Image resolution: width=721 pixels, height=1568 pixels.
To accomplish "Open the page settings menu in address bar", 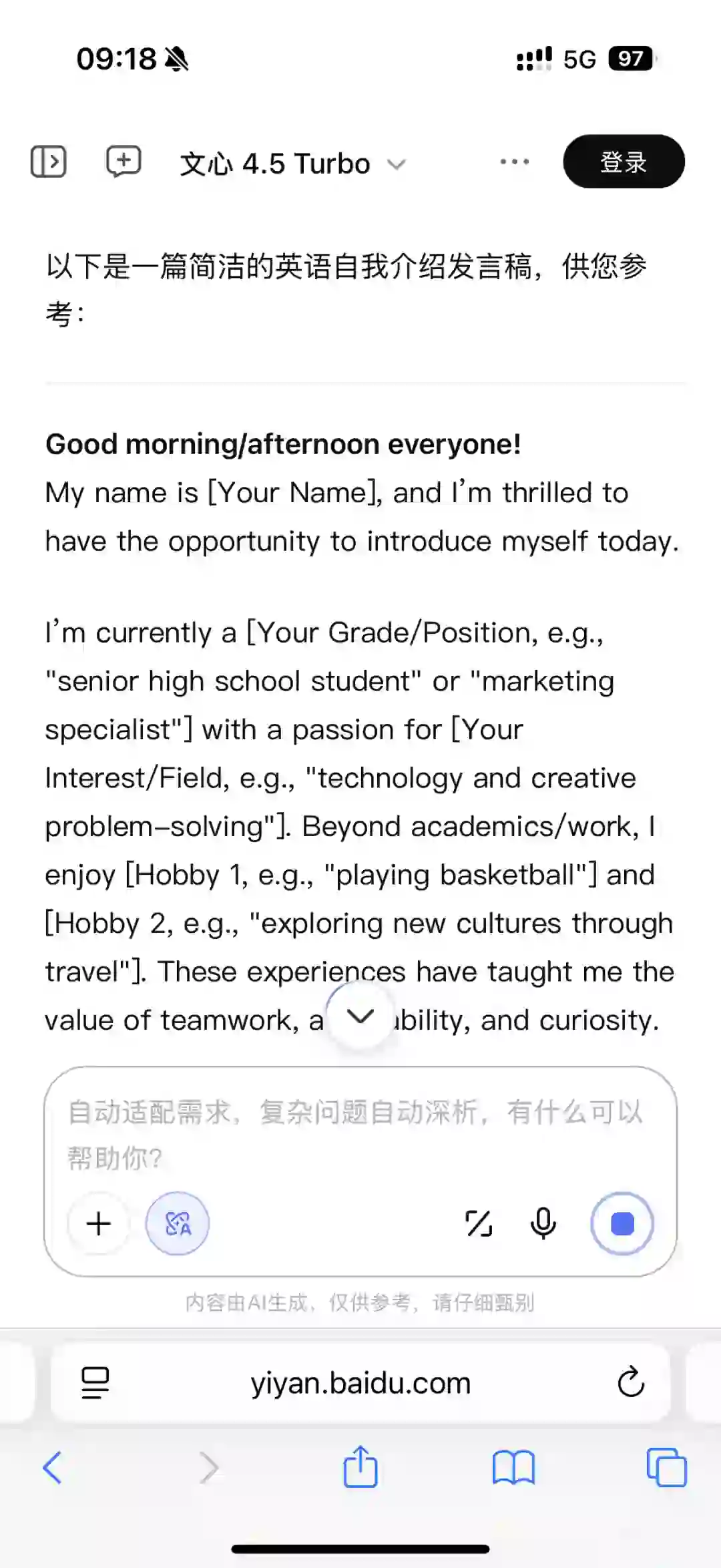I will 95,1382.
